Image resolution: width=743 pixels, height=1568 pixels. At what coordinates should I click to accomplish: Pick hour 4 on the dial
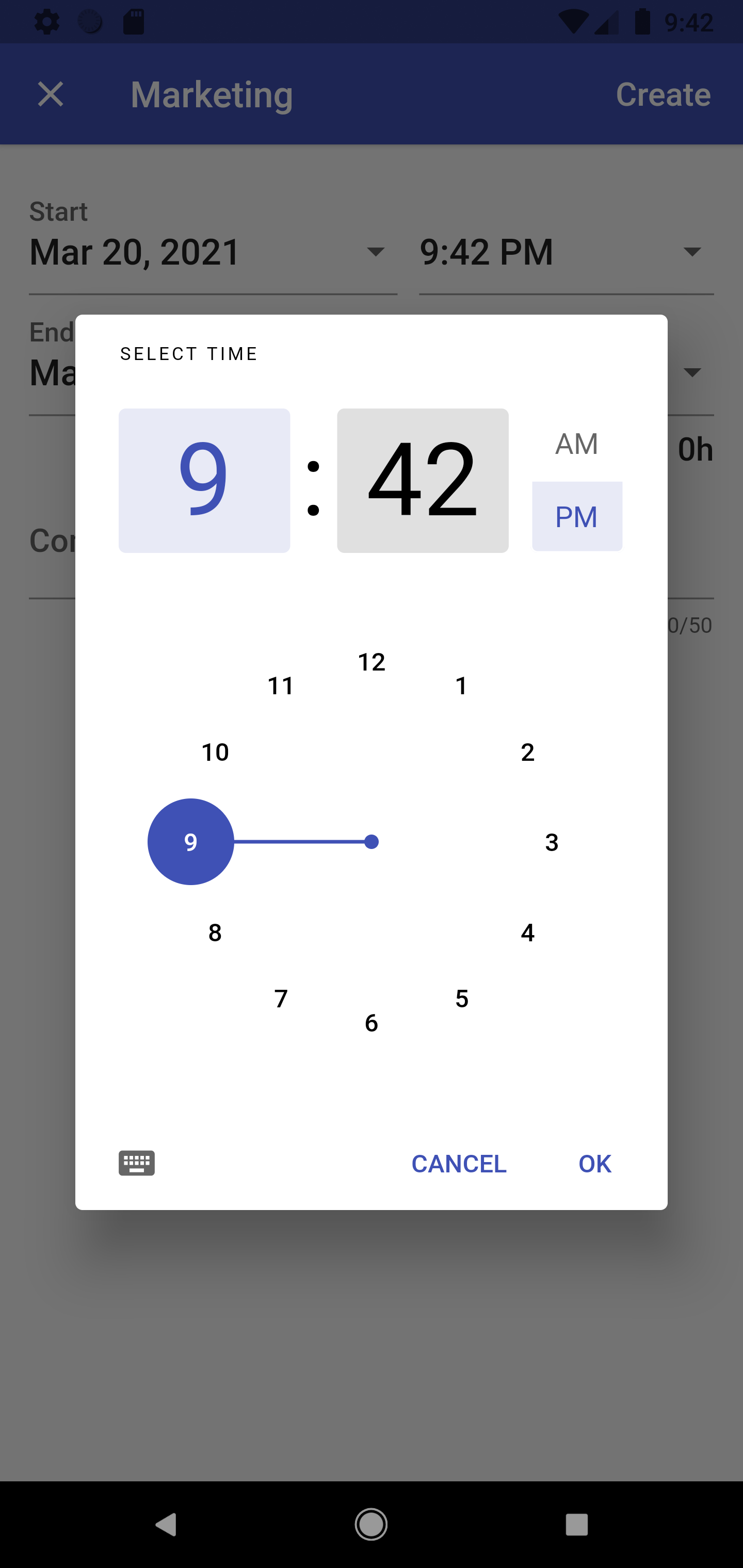coord(528,933)
